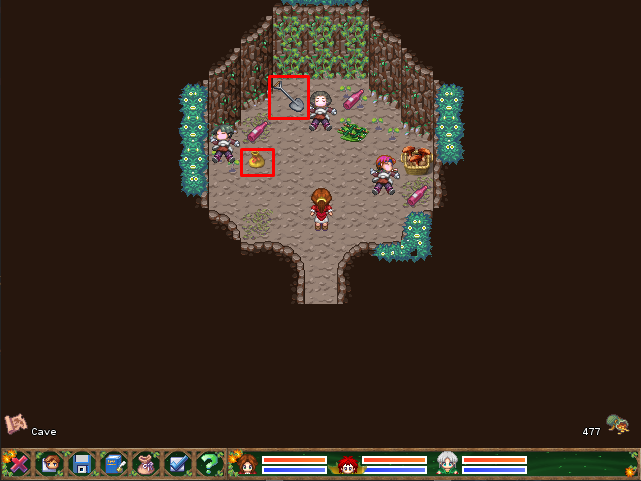The width and height of the screenshot is (641, 481).
Task: Open the treasure chest in the cave
Action: tap(415, 157)
